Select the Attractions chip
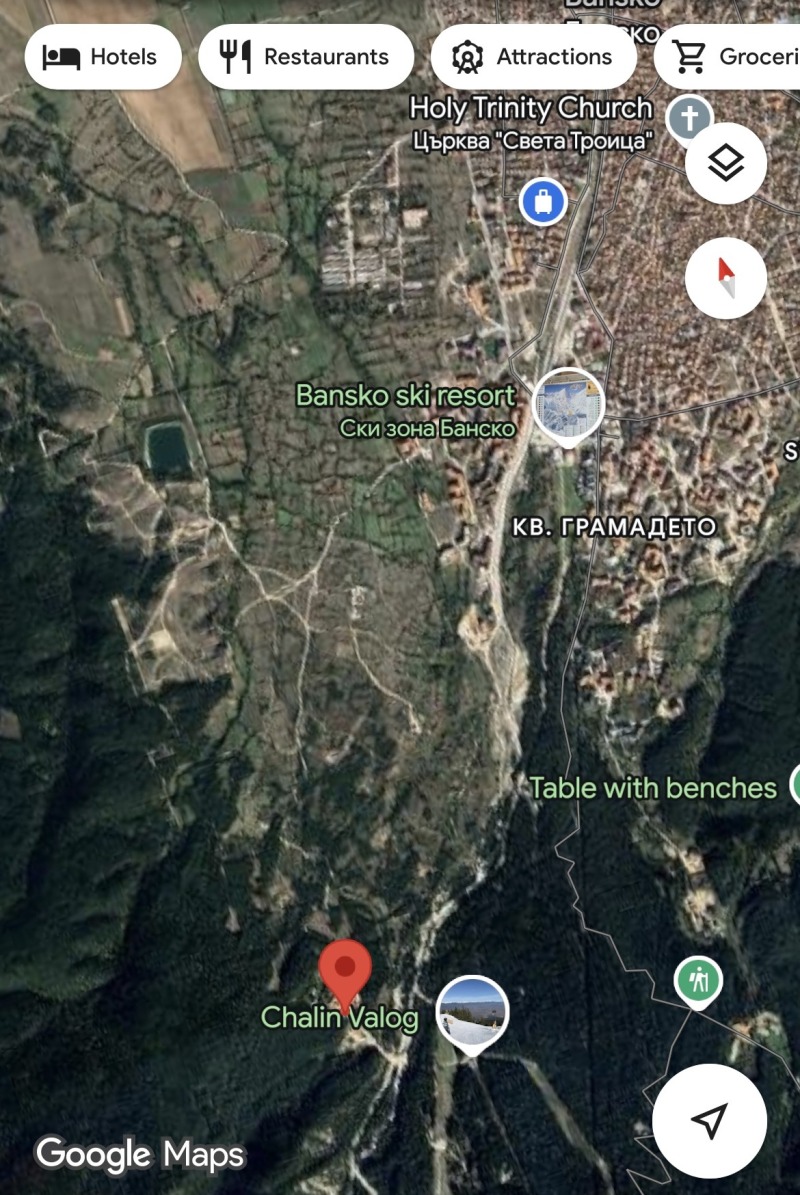The image size is (800, 1195). click(x=533, y=57)
